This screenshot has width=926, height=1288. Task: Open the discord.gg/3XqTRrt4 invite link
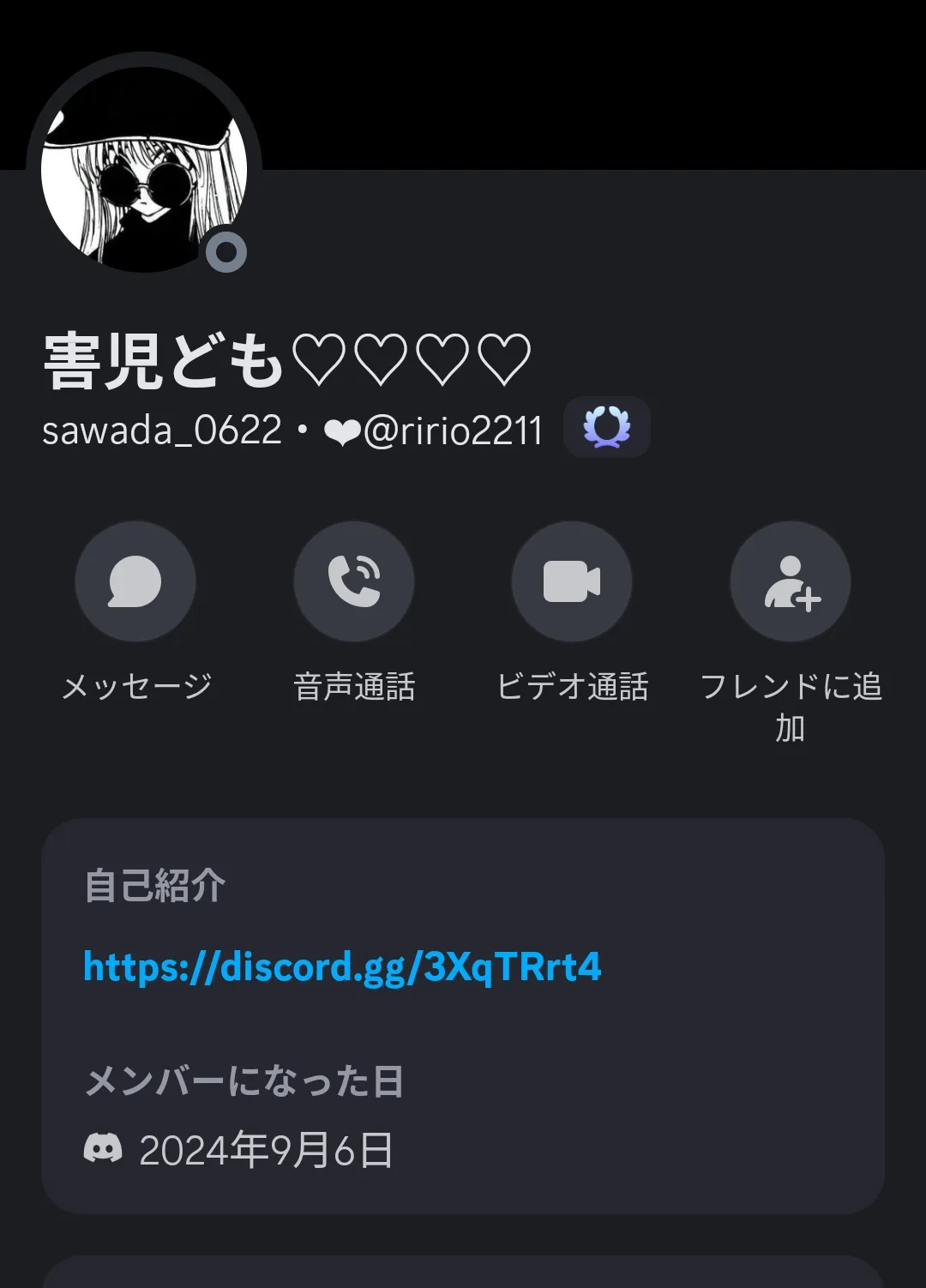point(342,966)
